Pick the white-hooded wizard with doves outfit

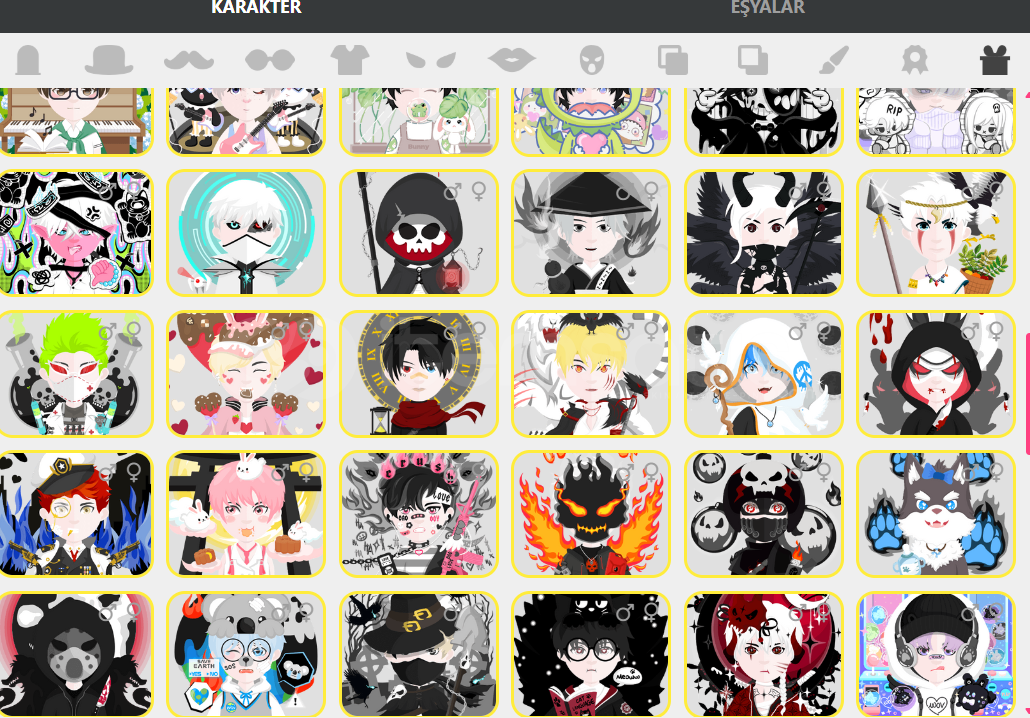click(x=765, y=374)
